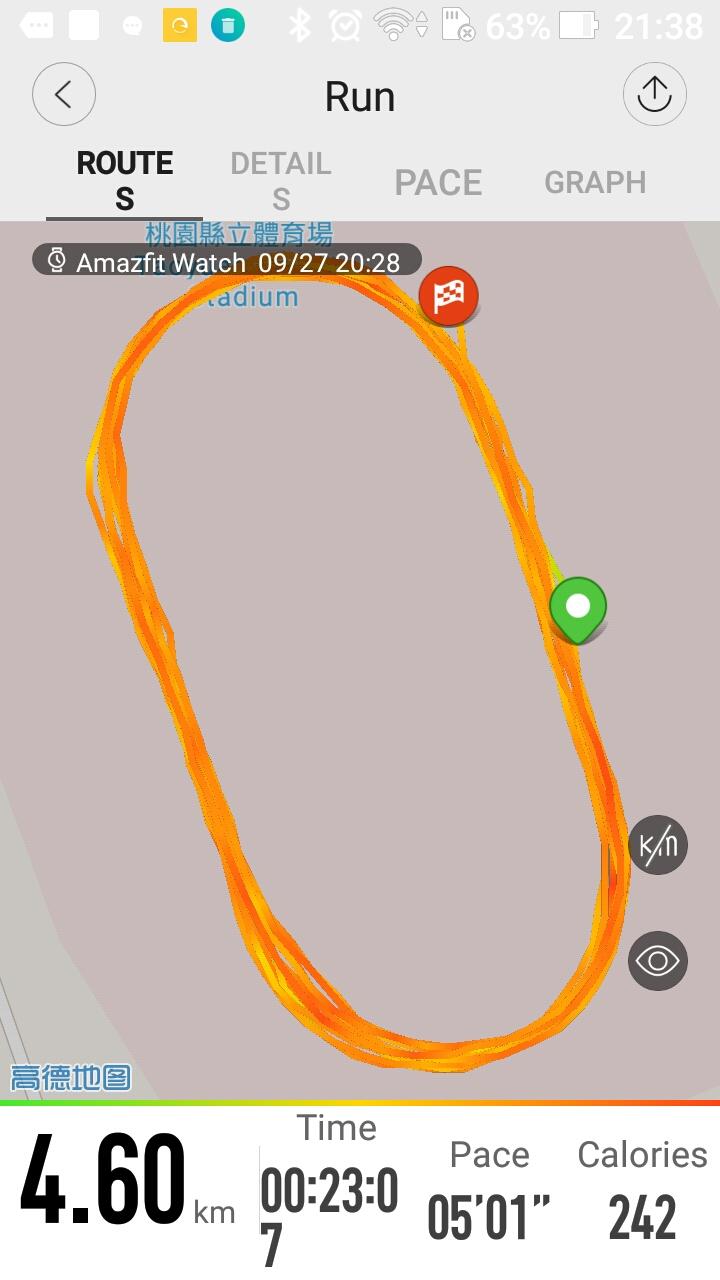View the Graph tab
Screen dimensions: 720x1280
pos(595,182)
